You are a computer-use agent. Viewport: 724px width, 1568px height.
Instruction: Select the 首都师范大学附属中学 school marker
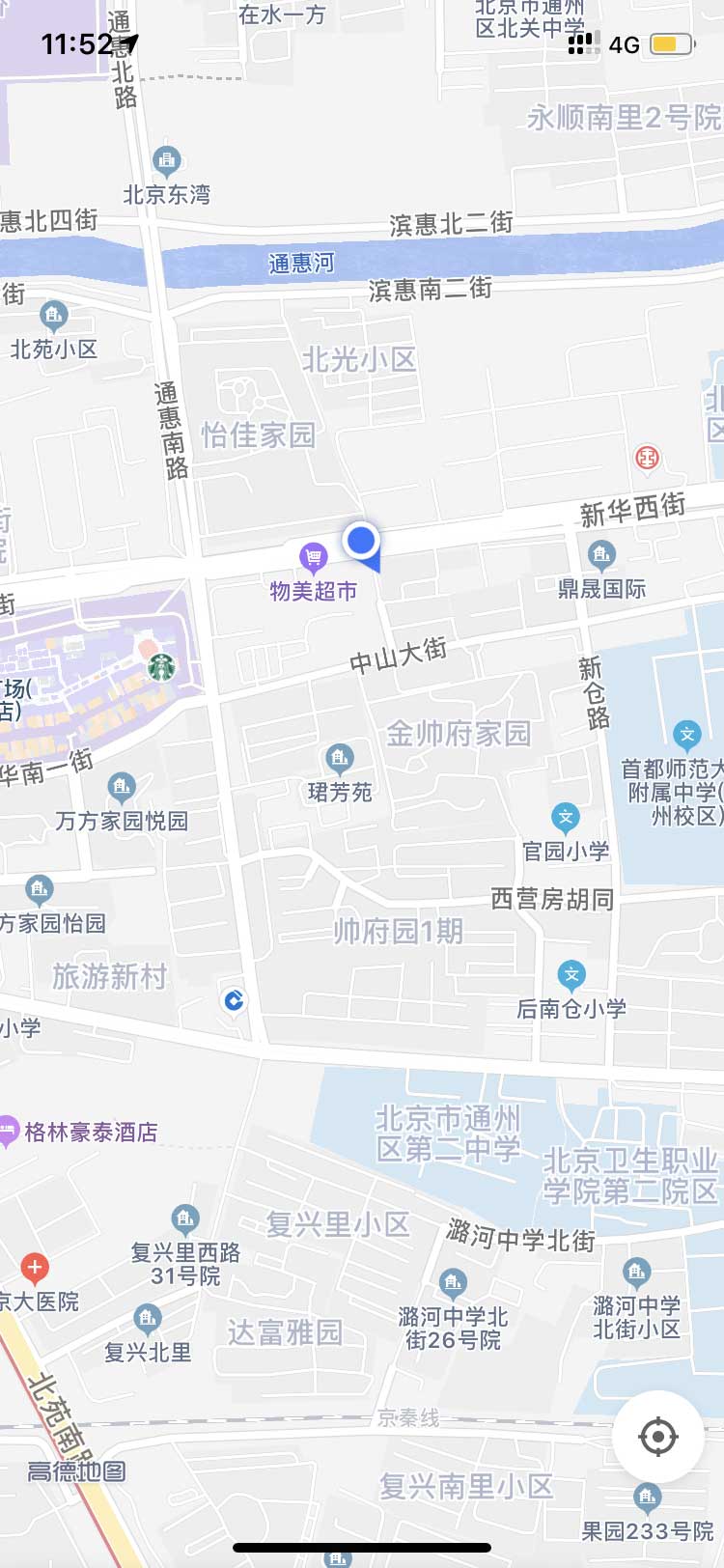(x=686, y=736)
